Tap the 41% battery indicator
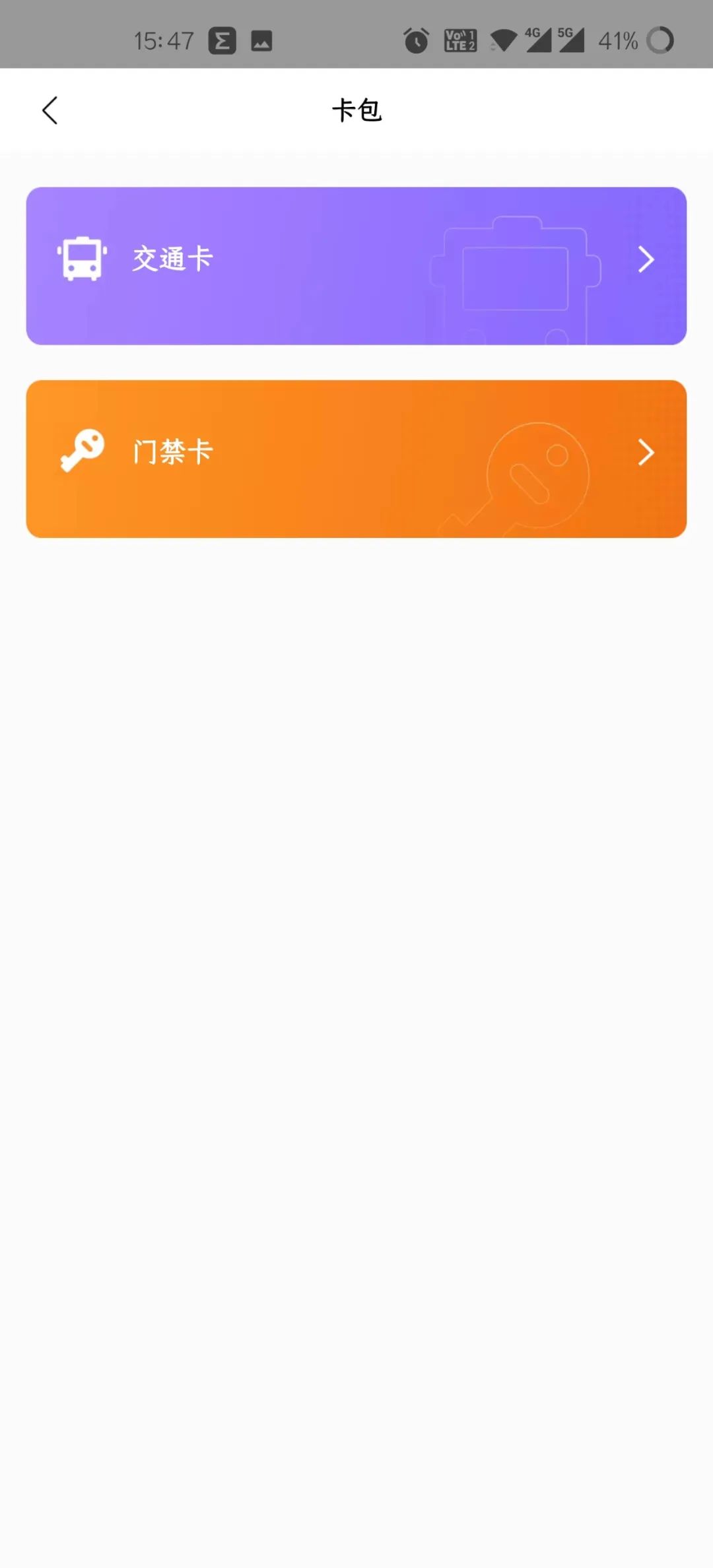This screenshot has width=713, height=1568. point(617,41)
